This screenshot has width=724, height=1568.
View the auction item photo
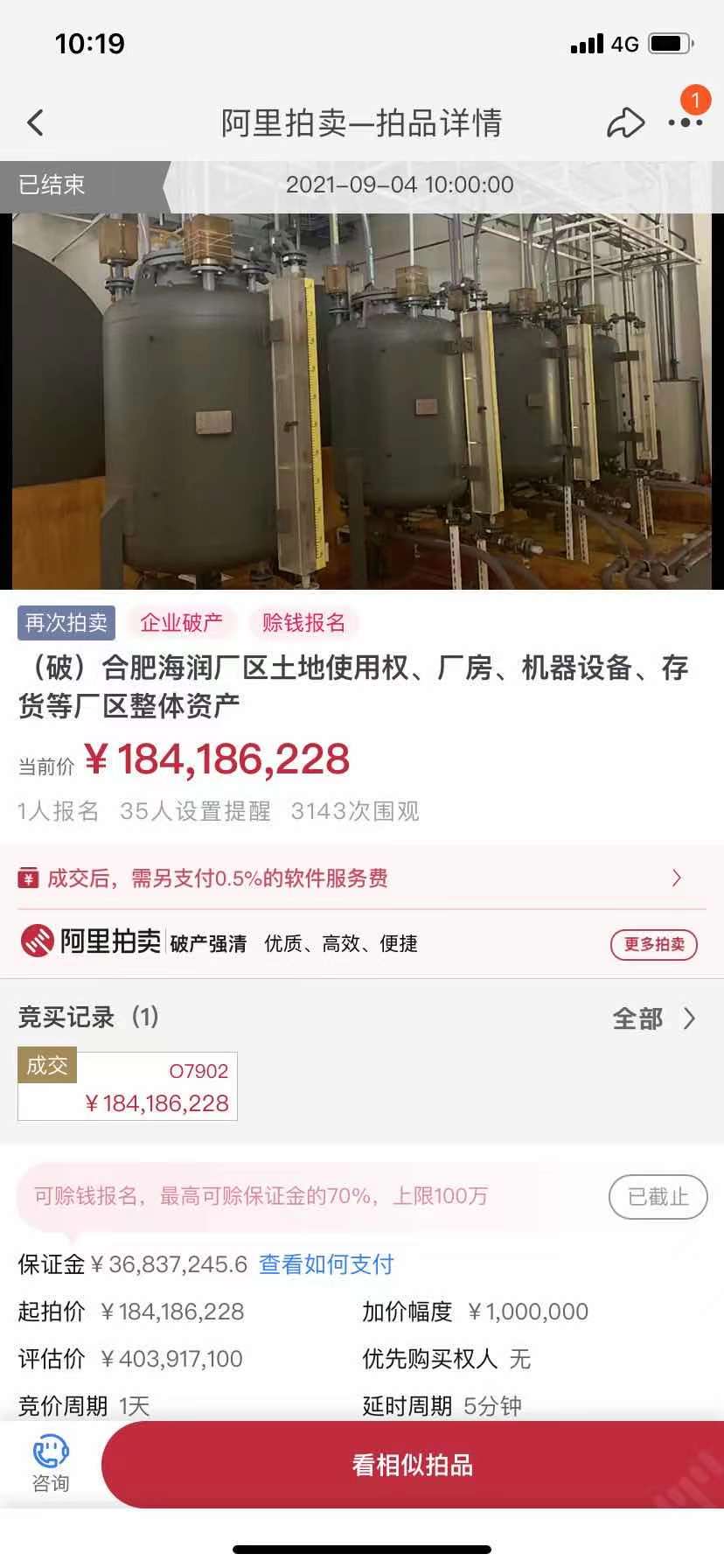click(362, 401)
